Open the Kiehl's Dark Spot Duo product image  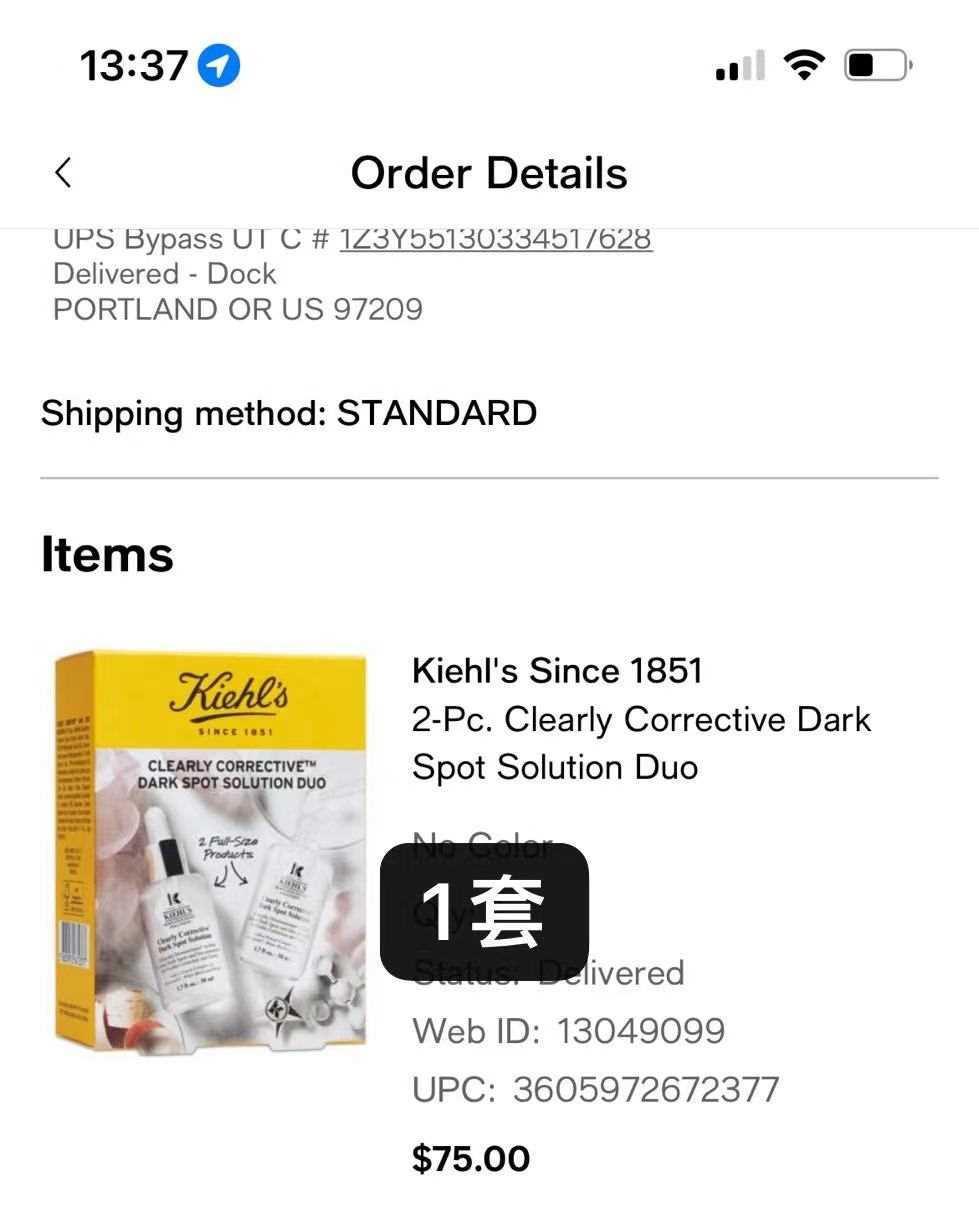coord(210,850)
